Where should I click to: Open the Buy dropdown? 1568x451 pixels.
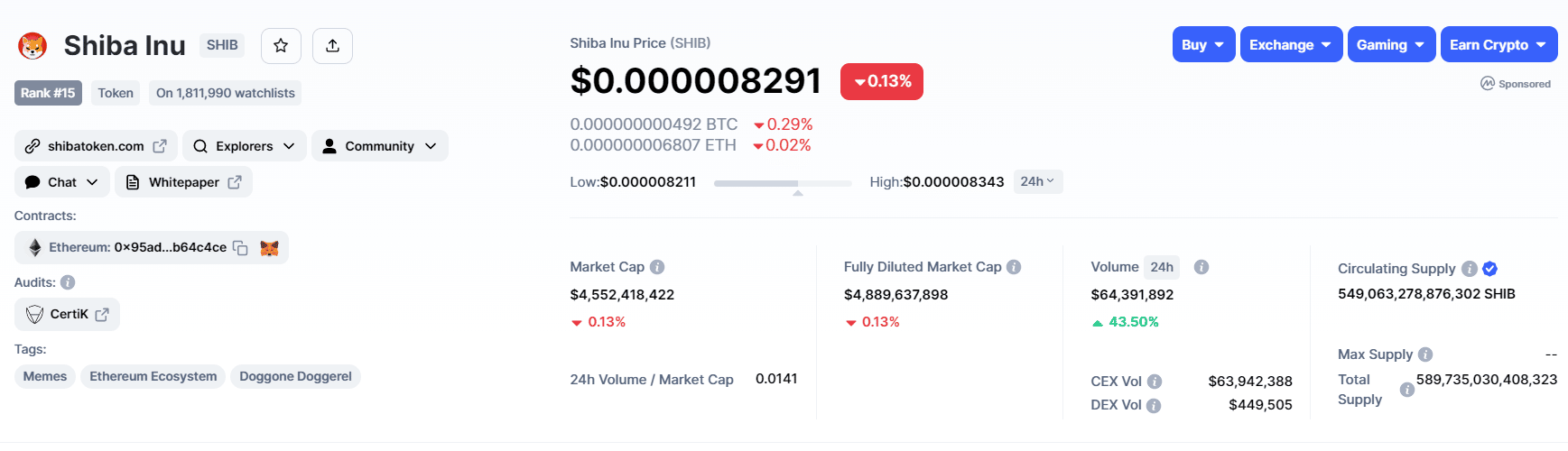(x=1203, y=45)
